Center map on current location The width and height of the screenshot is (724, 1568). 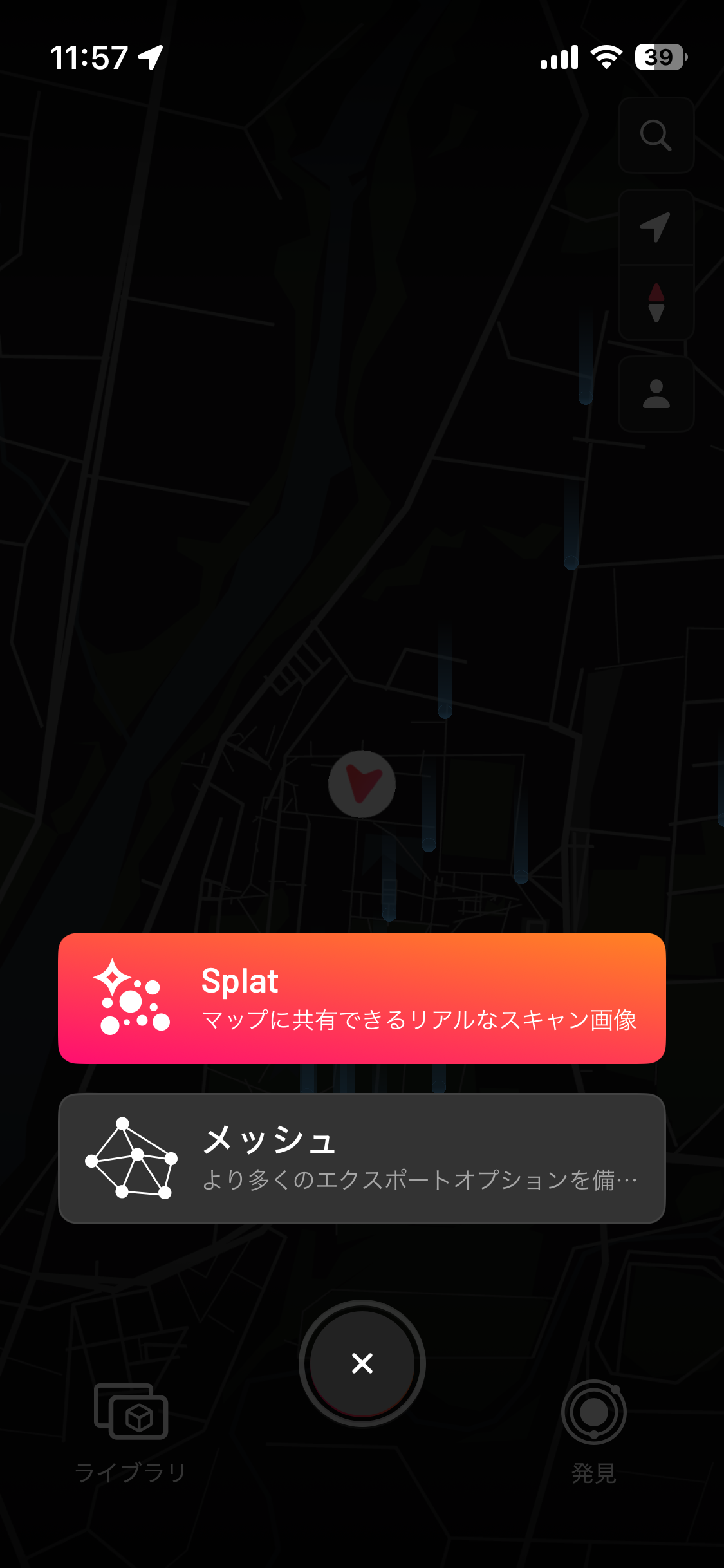tap(656, 227)
